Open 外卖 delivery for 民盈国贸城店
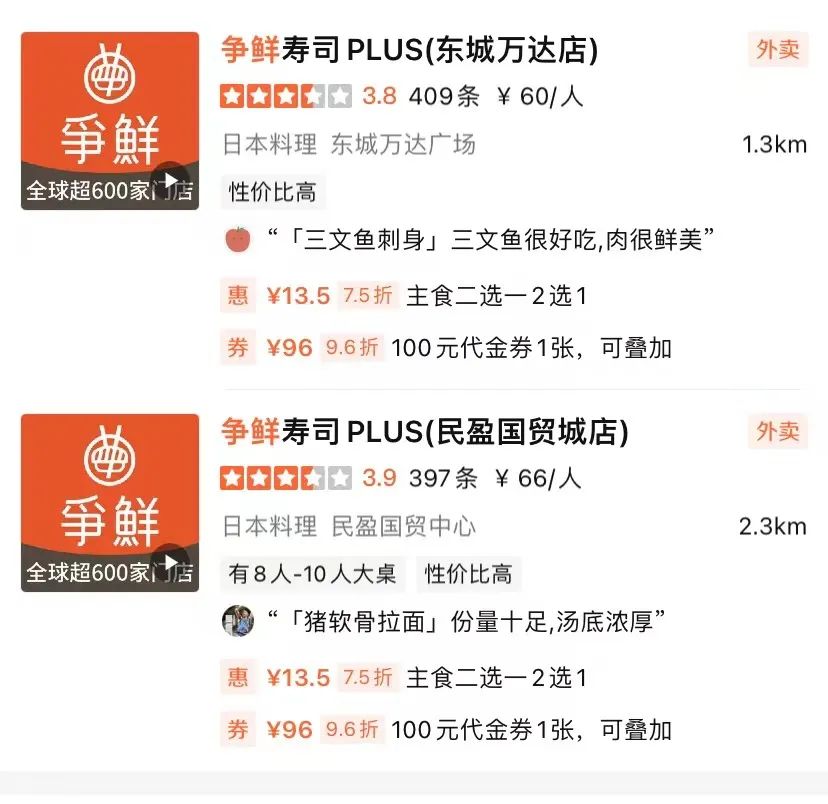The image size is (828, 804). (x=777, y=431)
